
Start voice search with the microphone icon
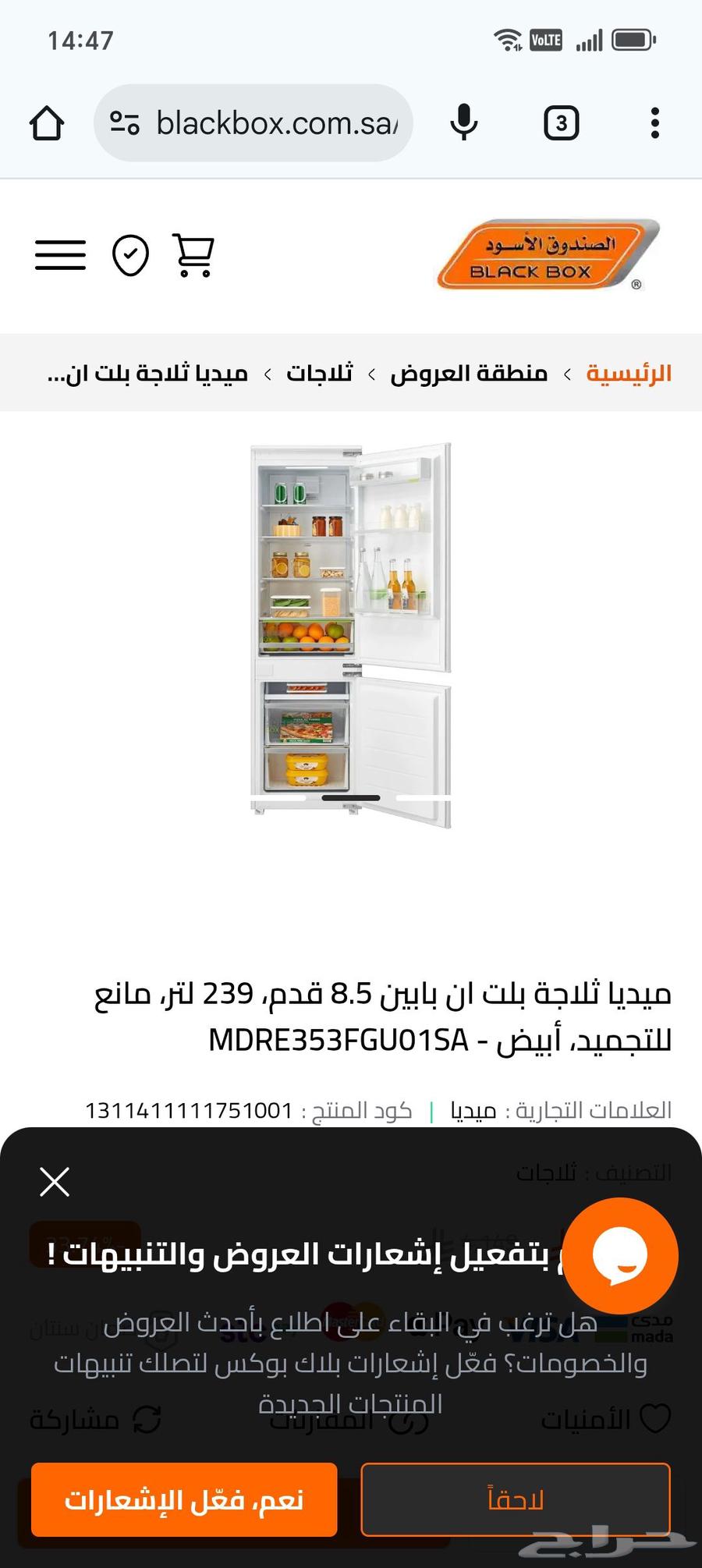pyautogui.click(x=464, y=123)
